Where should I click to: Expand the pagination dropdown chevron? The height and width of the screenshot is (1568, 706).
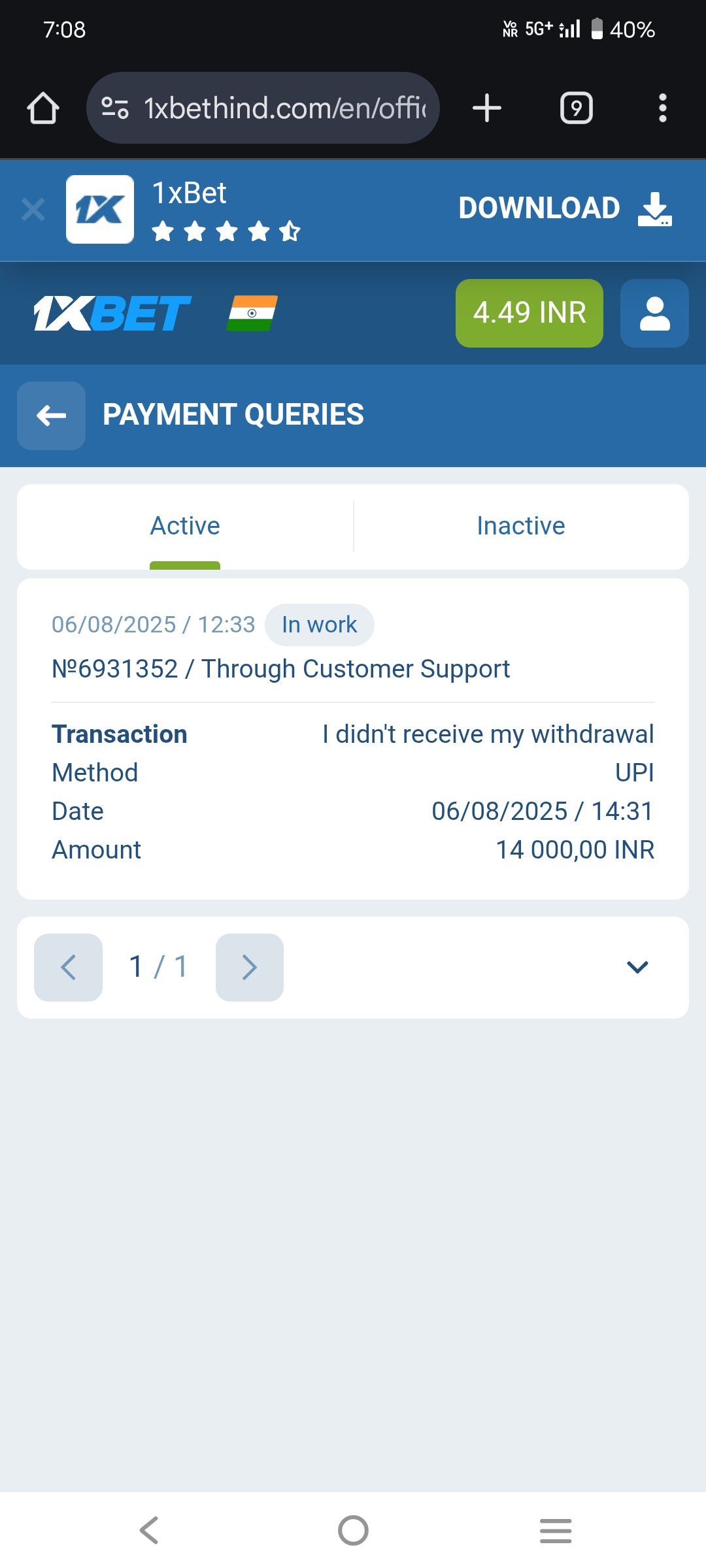[x=637, y=967]
